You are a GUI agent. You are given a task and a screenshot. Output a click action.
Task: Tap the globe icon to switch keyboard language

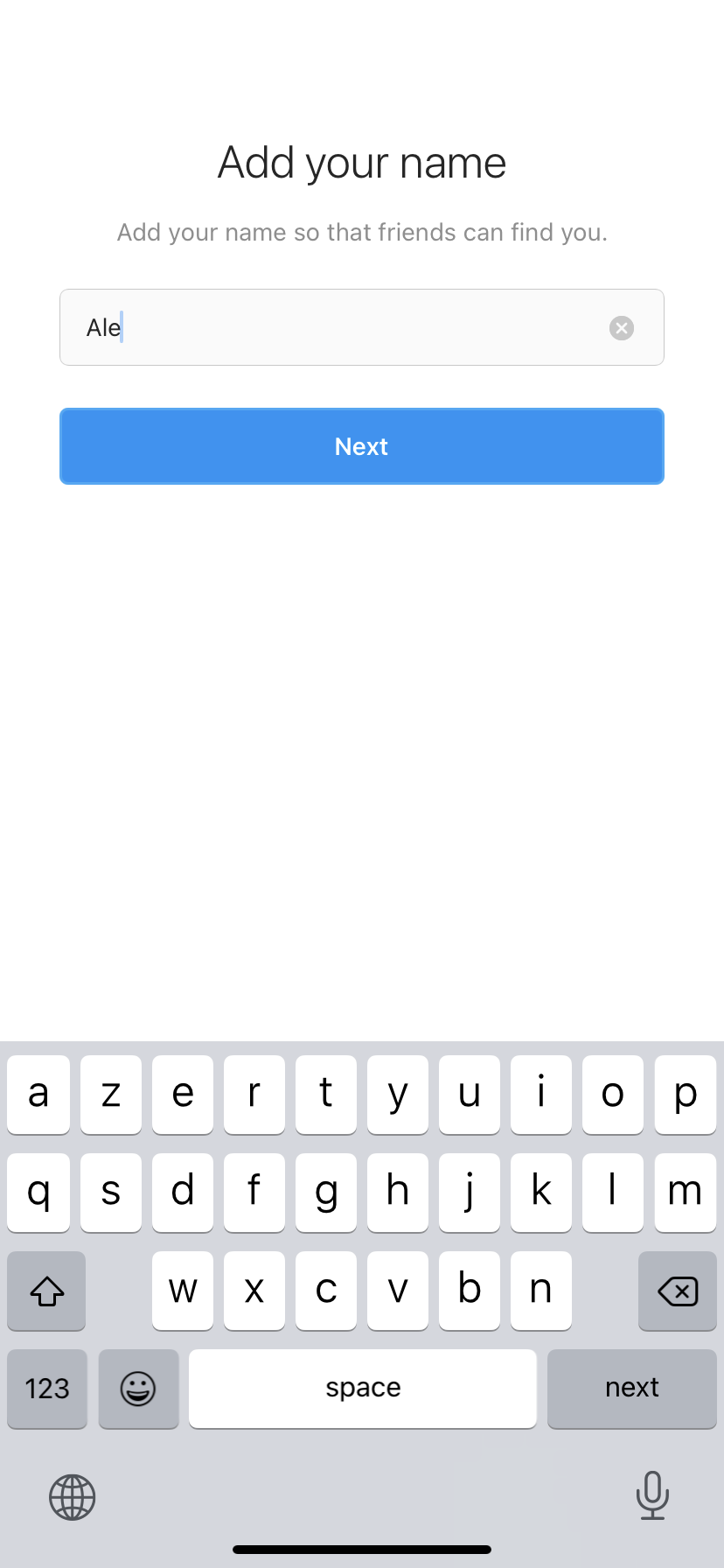[x=72, y=1496]
